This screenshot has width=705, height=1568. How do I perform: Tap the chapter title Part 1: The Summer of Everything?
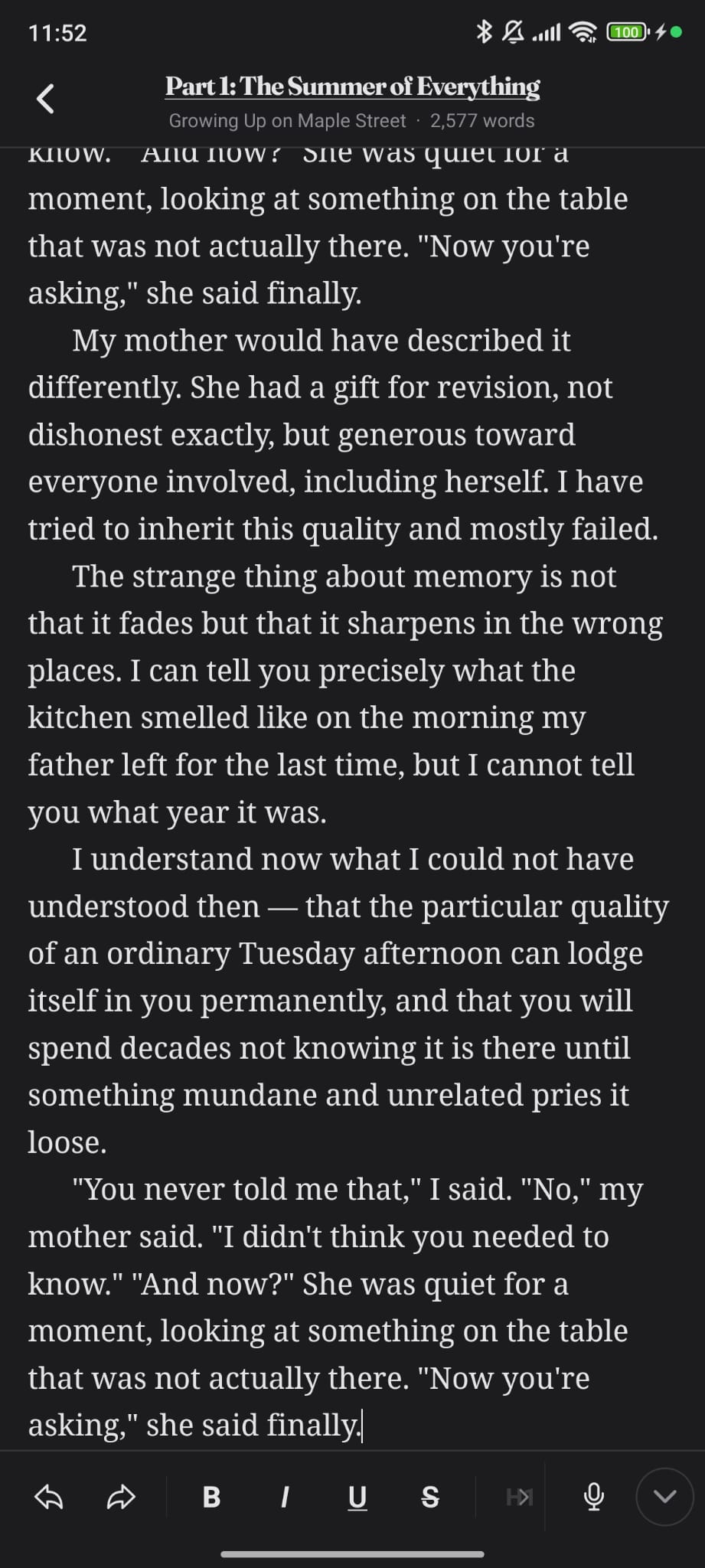352,87
